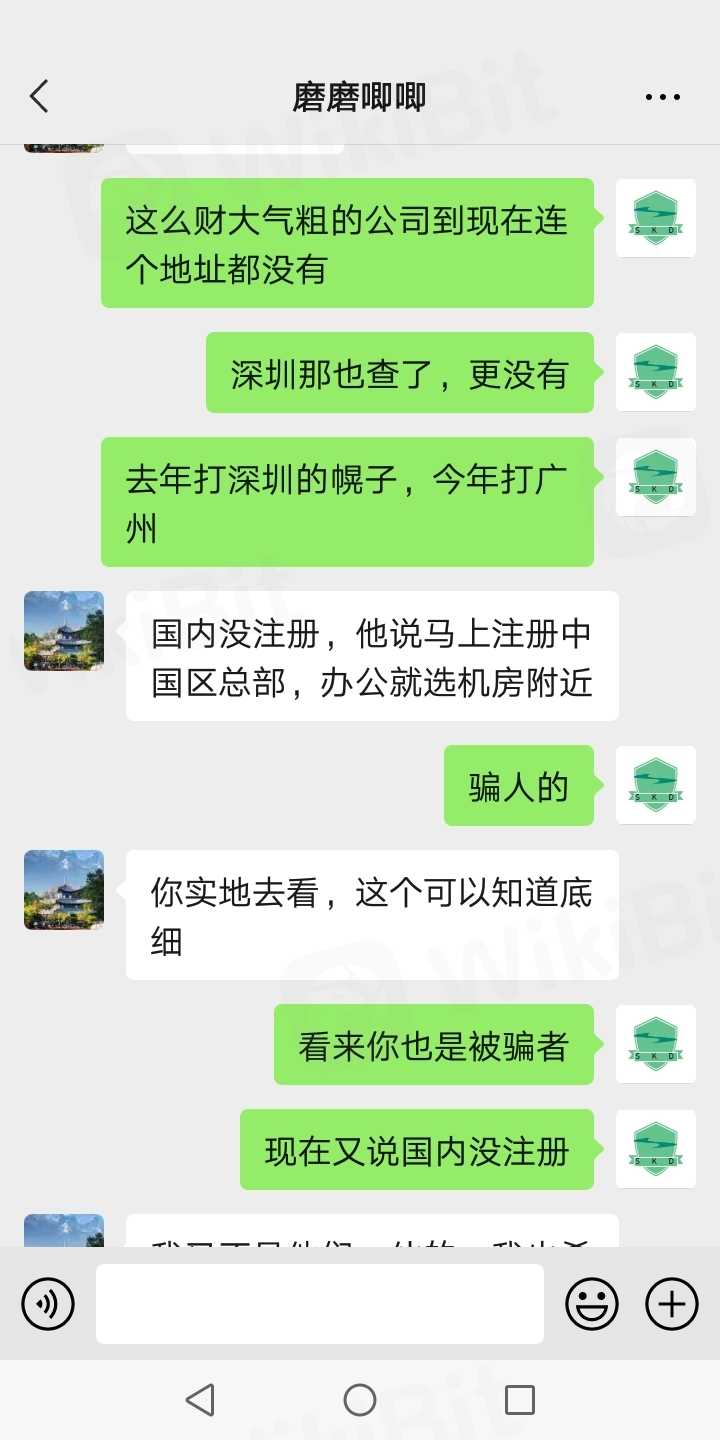Tap Android back navigation button
The image size is (720, 1440).
200,1400
